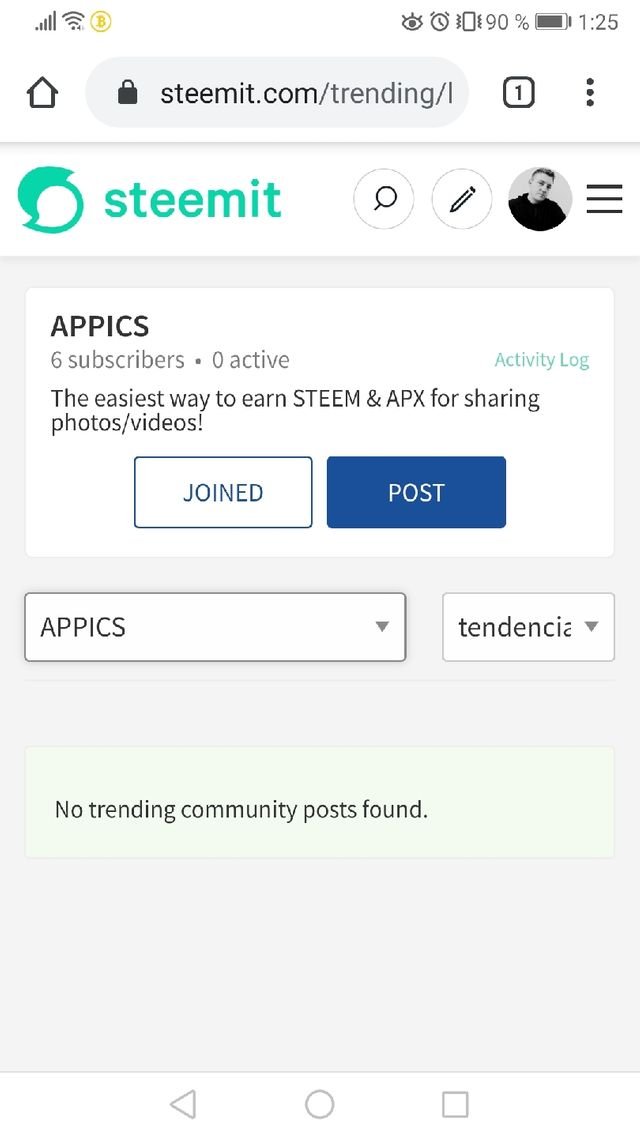Open the tendencia sort dropdown
Image resolution: width=640 pixels, height=1138 pixels.
point(528,627)
